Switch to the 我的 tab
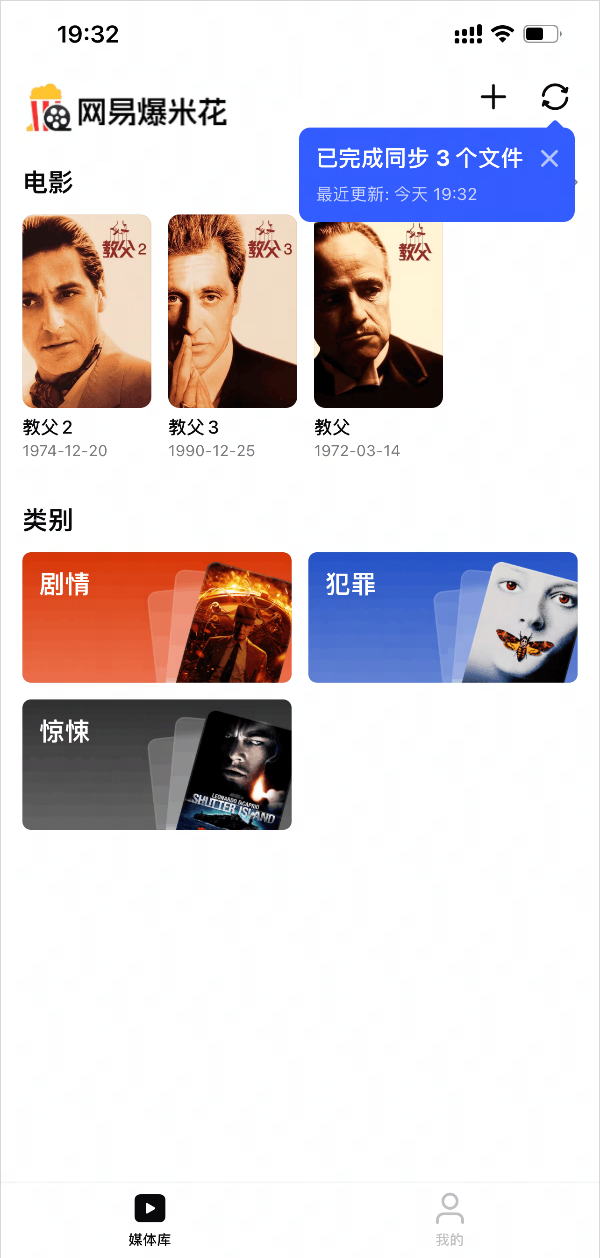The width and height of the screenshot is (600, 1258). (x=450, y=1219)
